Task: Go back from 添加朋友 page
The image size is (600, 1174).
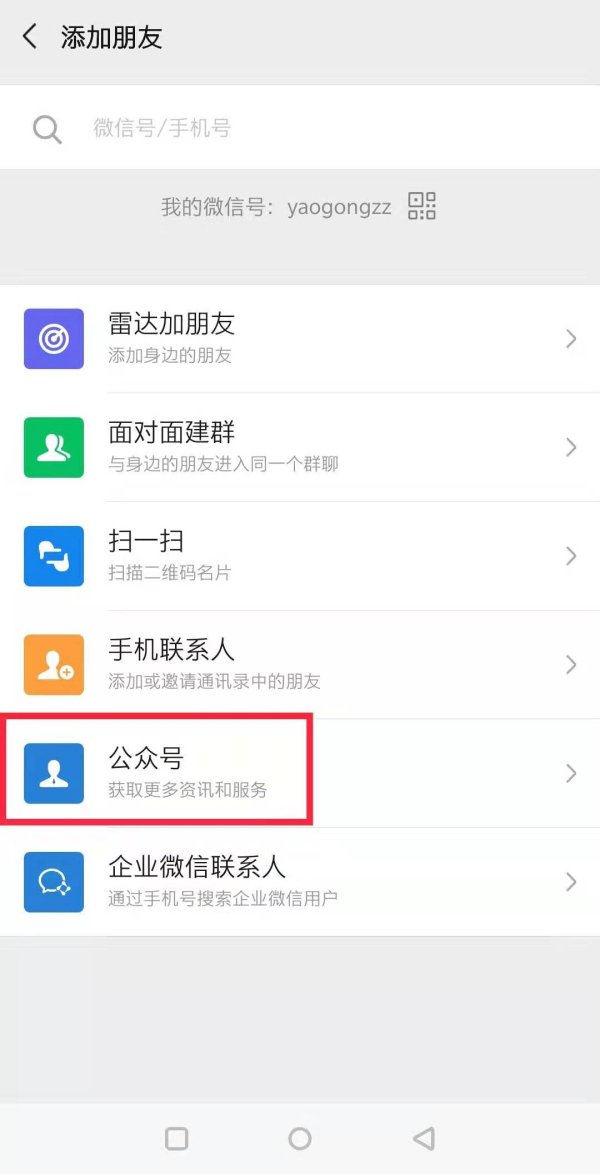Action: click(30, 38)
